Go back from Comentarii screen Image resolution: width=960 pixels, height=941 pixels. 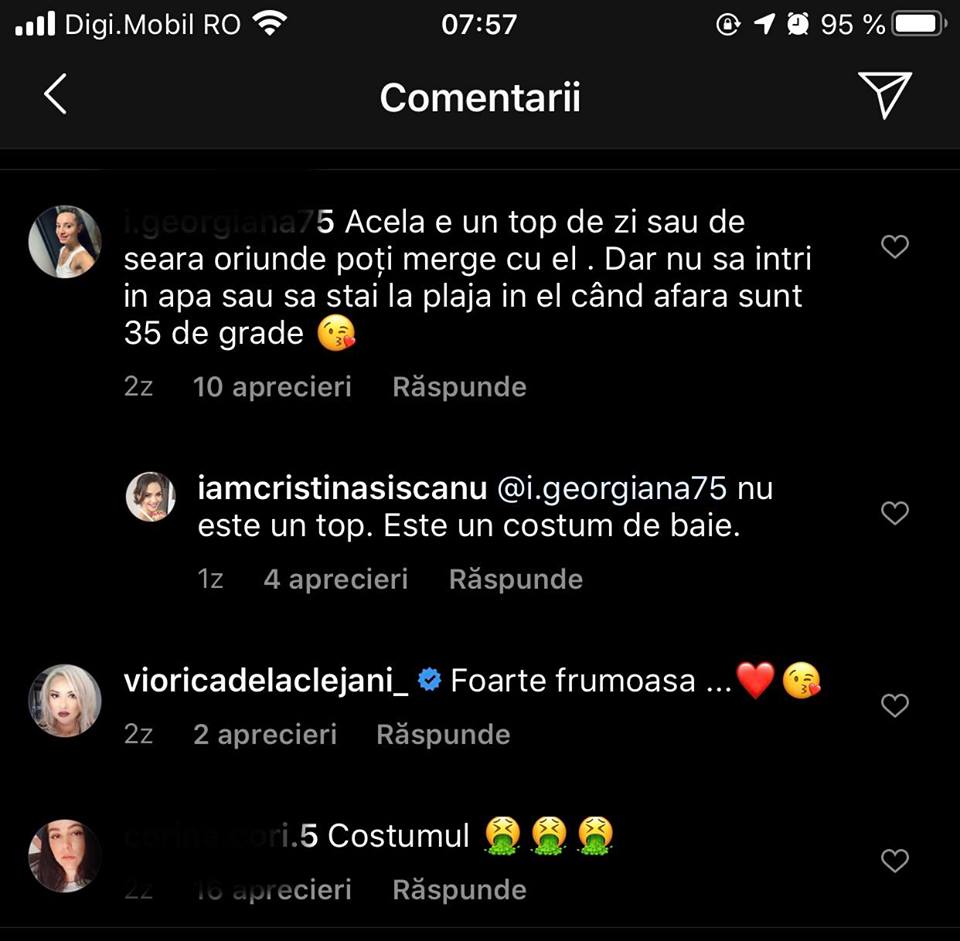tap(56, 96)
